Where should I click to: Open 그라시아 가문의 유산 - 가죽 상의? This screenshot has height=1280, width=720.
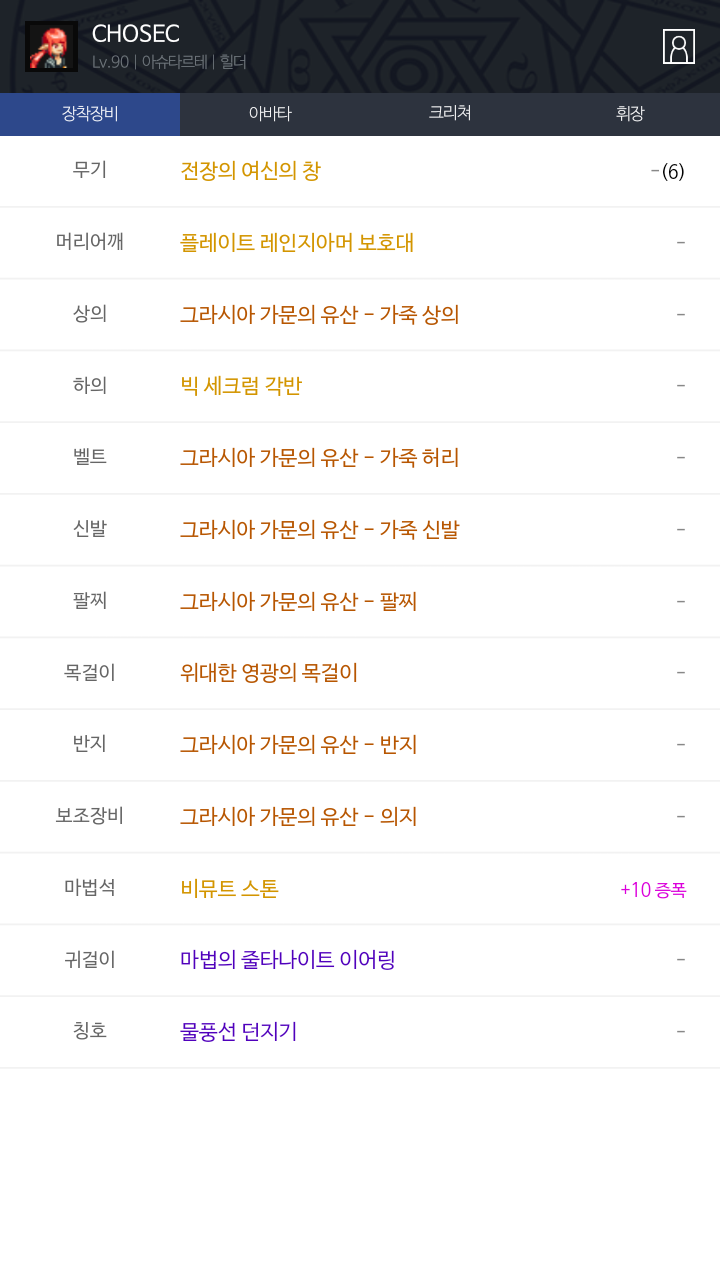click(319, 315)
